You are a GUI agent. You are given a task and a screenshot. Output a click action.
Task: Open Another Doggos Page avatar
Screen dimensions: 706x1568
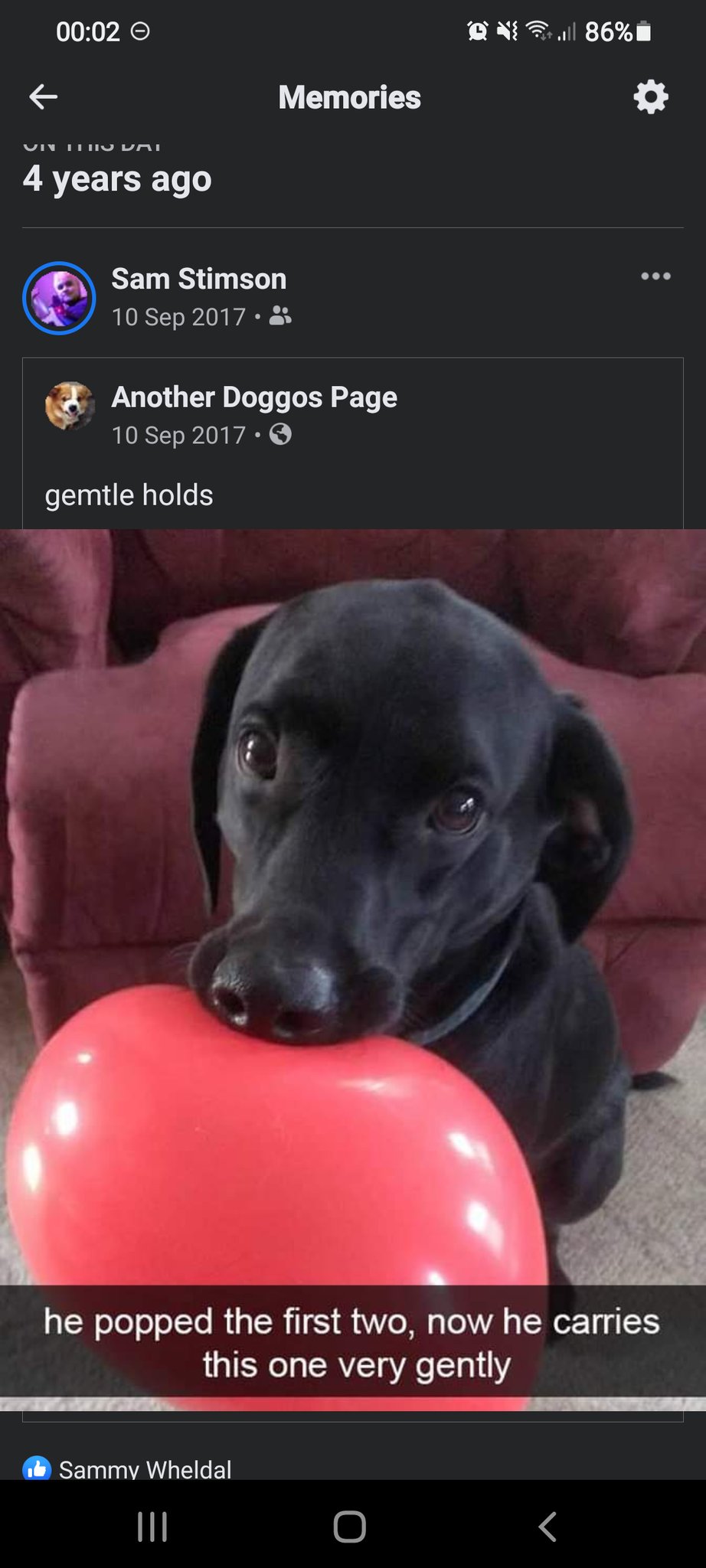pos(70,406)
